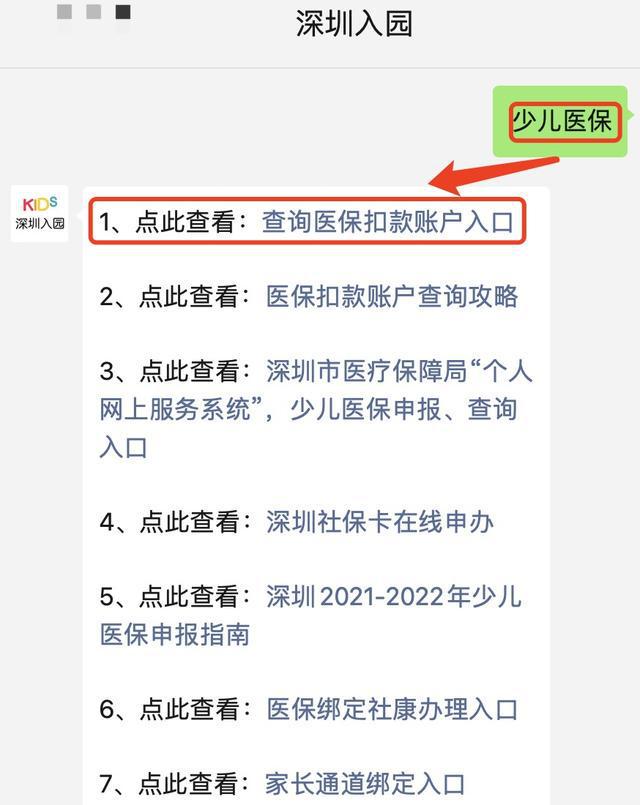View the 深圳2021-2022年少儿医保申报指南 link
Screen dimensions: 640x805
point(393,597)
